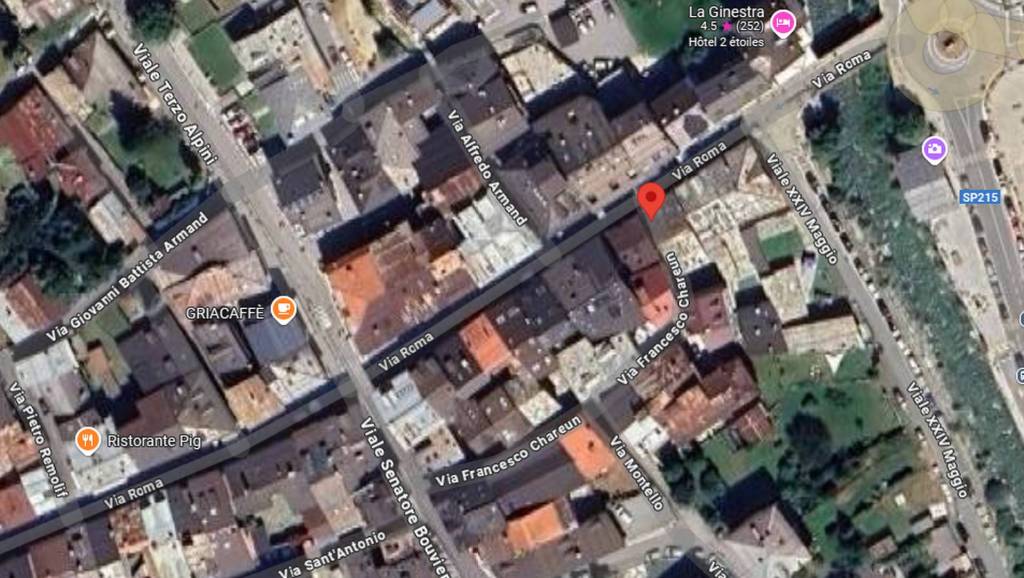Open the Ristorante Pig restaurant marker
Image resolution: width=1024 pixels, height=578 pixels.
click(x=88, y=439)
